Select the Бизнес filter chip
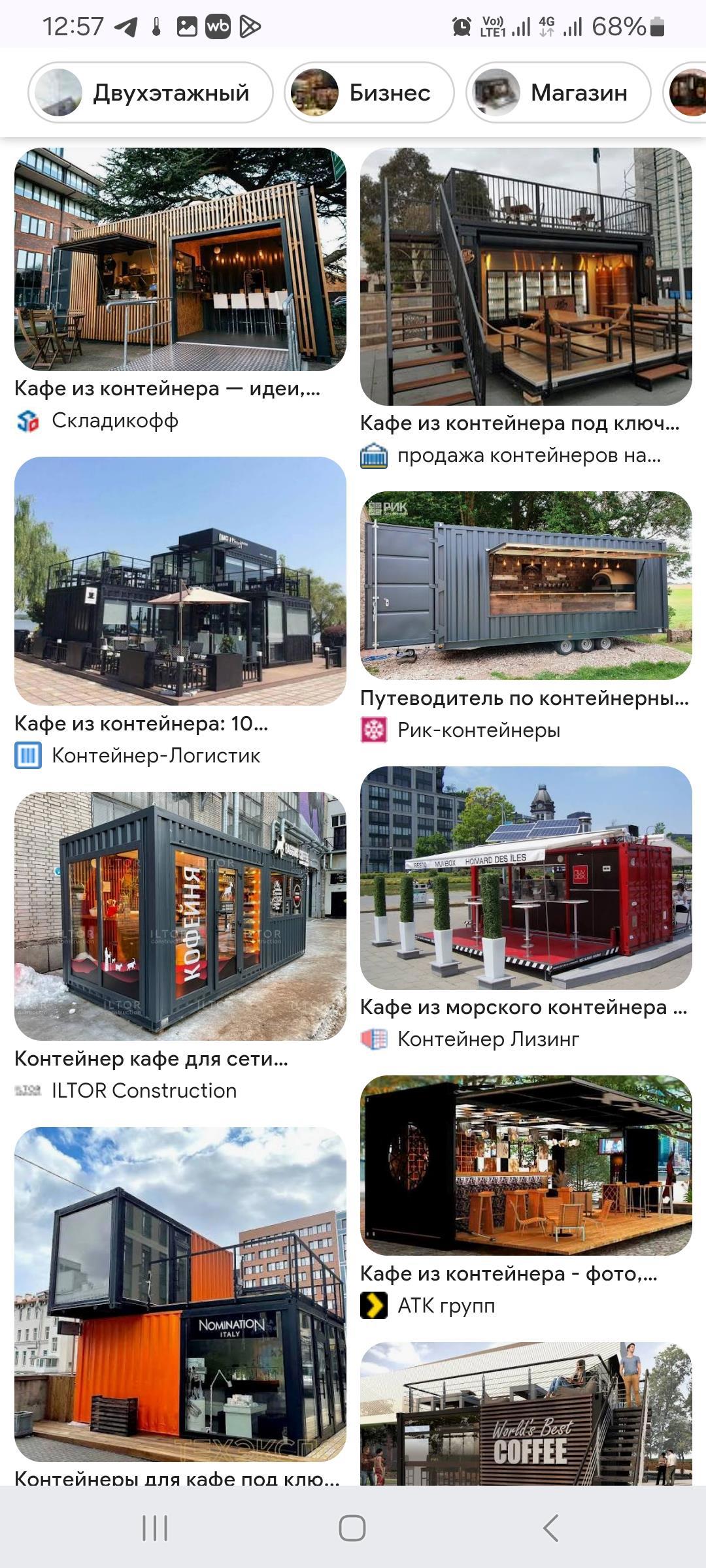706x1568 pixels. point(369,93)
